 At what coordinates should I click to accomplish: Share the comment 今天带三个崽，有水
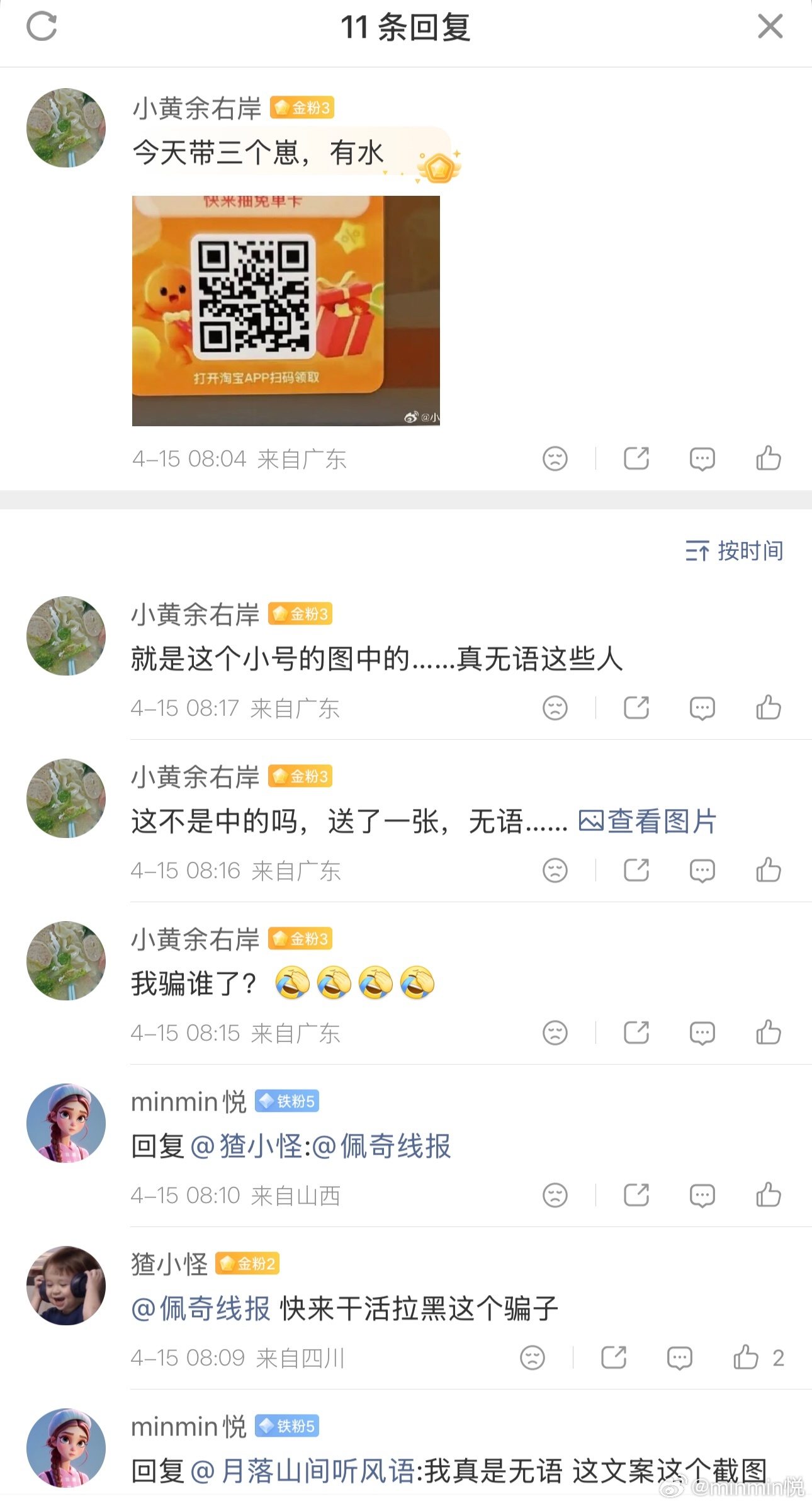[x=636, y=458]
